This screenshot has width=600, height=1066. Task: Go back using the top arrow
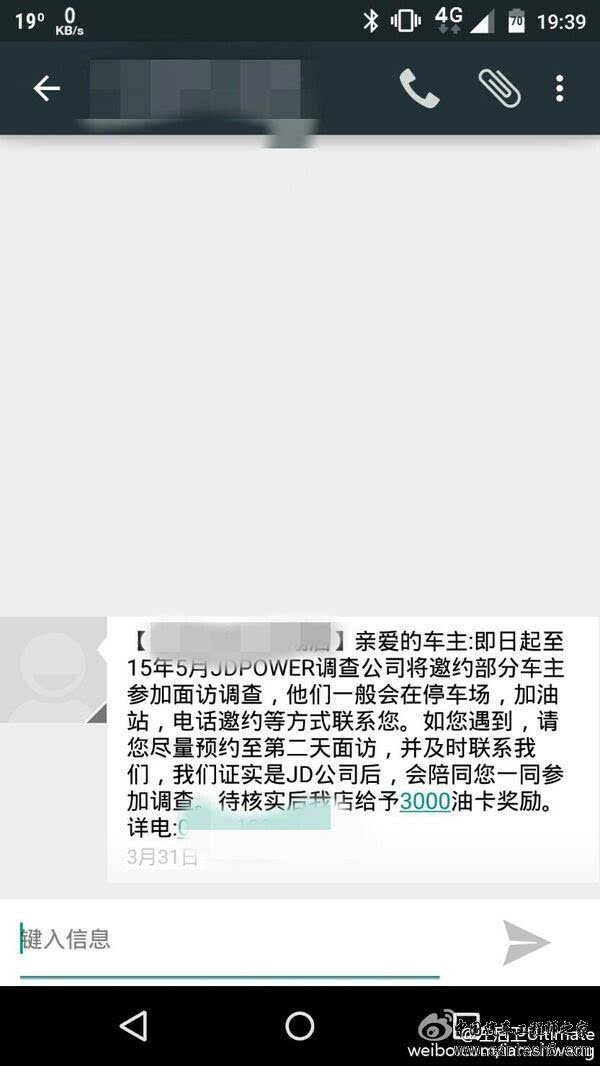pyautogui.click(x=46, y=89)
